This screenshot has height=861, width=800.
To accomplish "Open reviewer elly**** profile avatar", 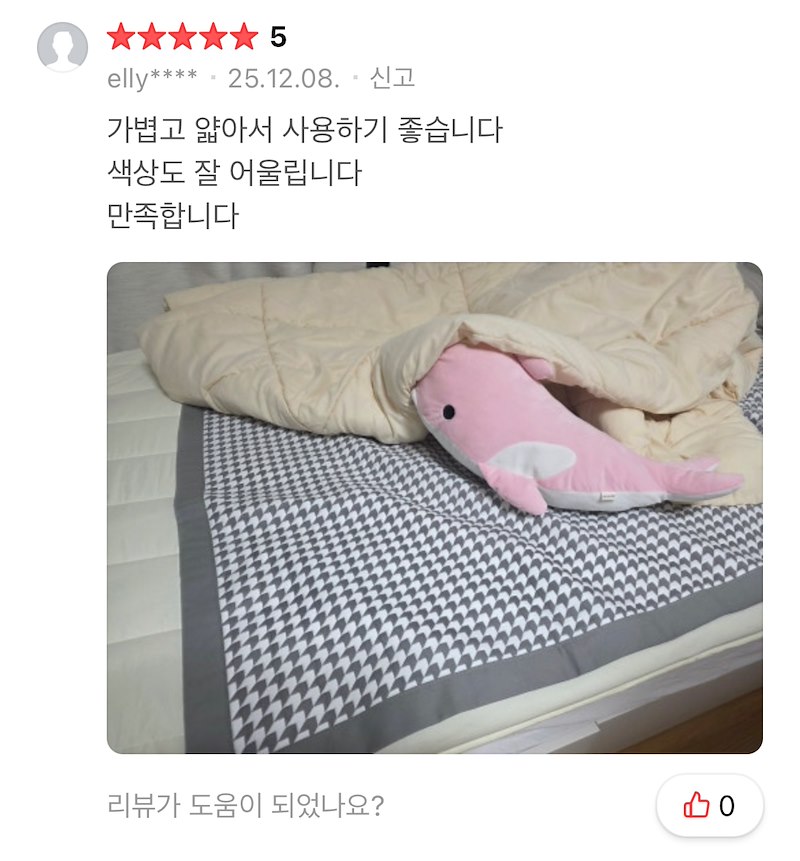I will (62, 47).
